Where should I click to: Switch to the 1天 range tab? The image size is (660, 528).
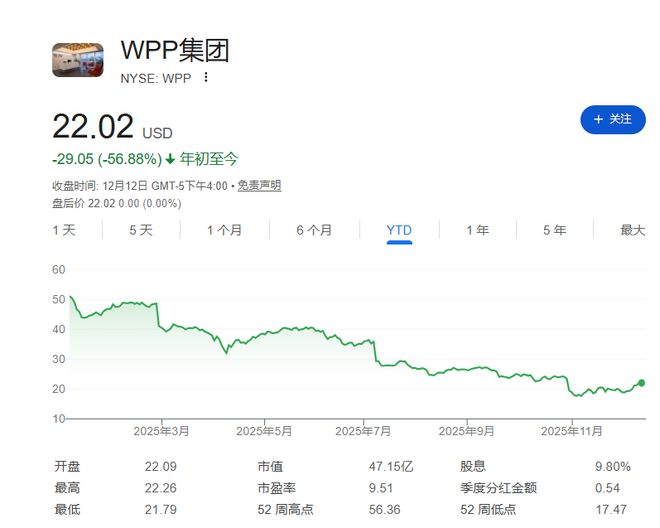coord(64,230)
